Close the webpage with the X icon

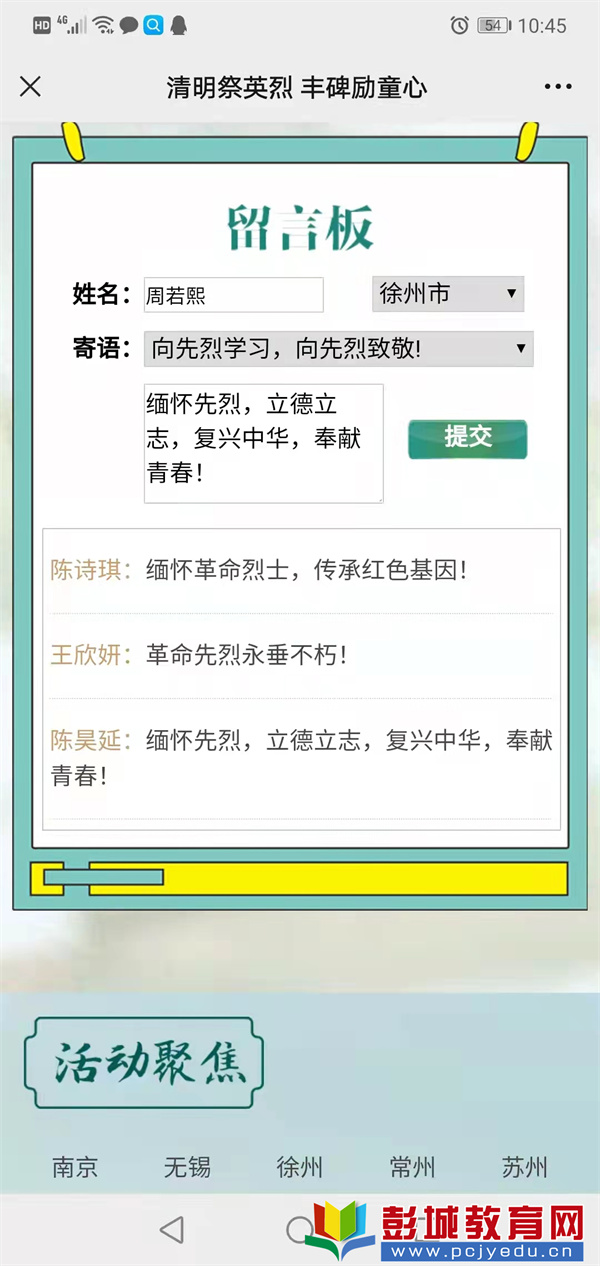pyautogui.click(x=31, y=87)
